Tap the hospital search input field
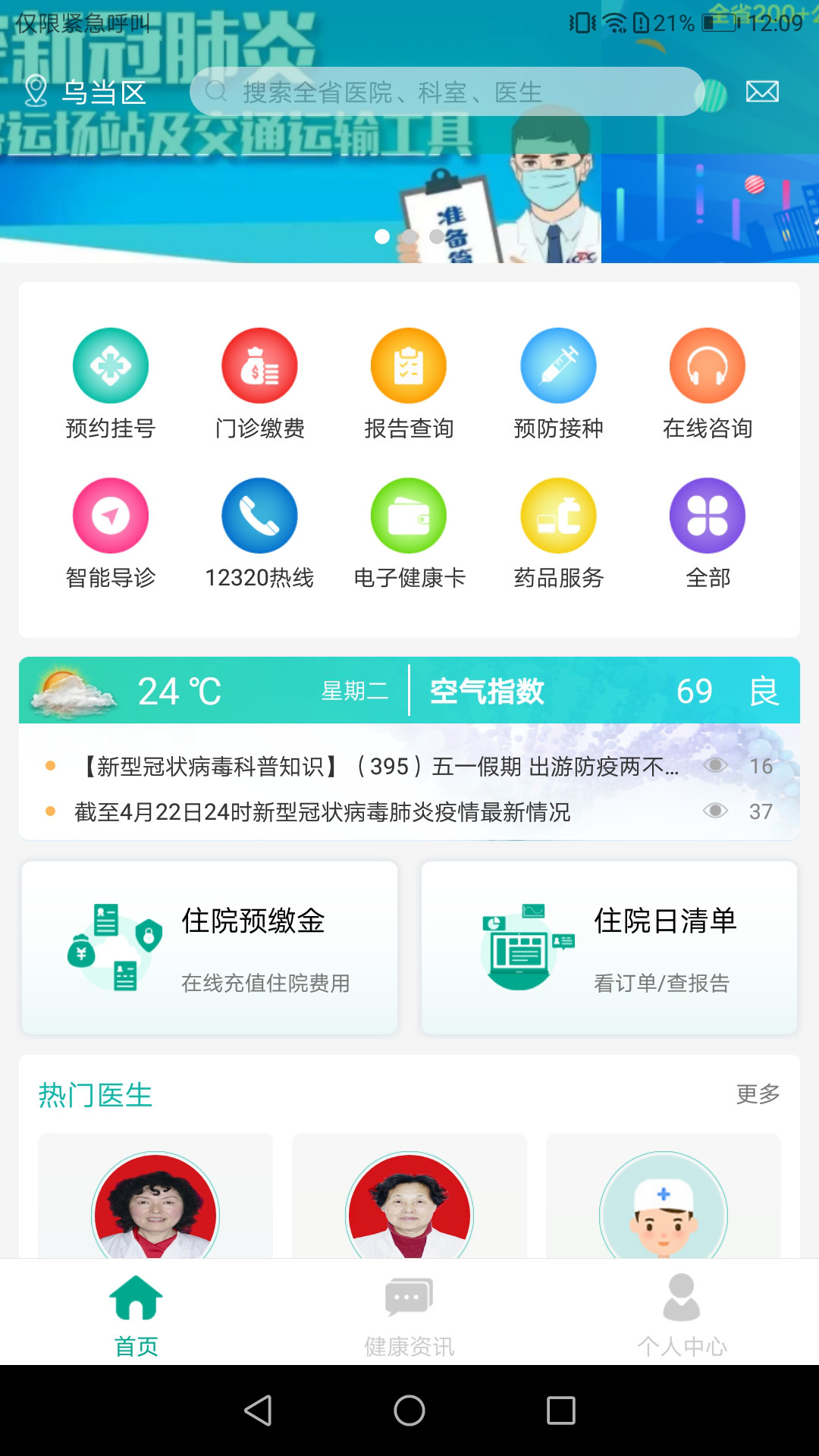 [x=447, y=93]
